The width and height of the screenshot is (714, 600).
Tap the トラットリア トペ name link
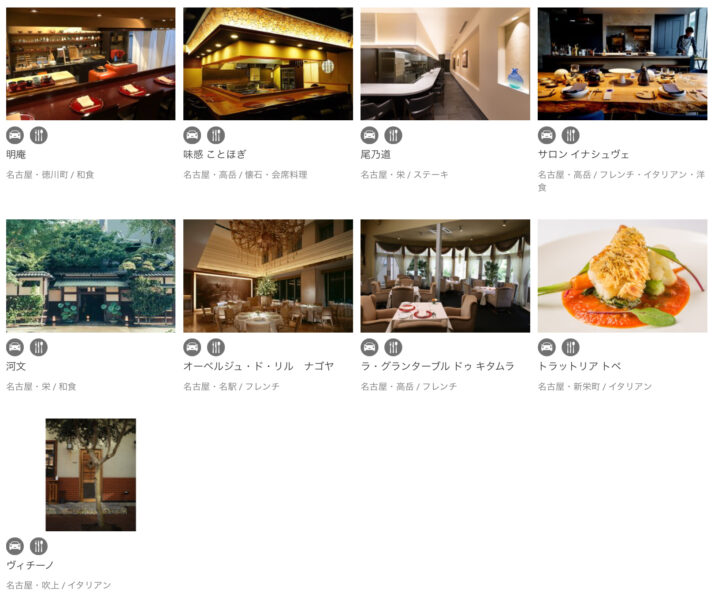pos(579,367)
